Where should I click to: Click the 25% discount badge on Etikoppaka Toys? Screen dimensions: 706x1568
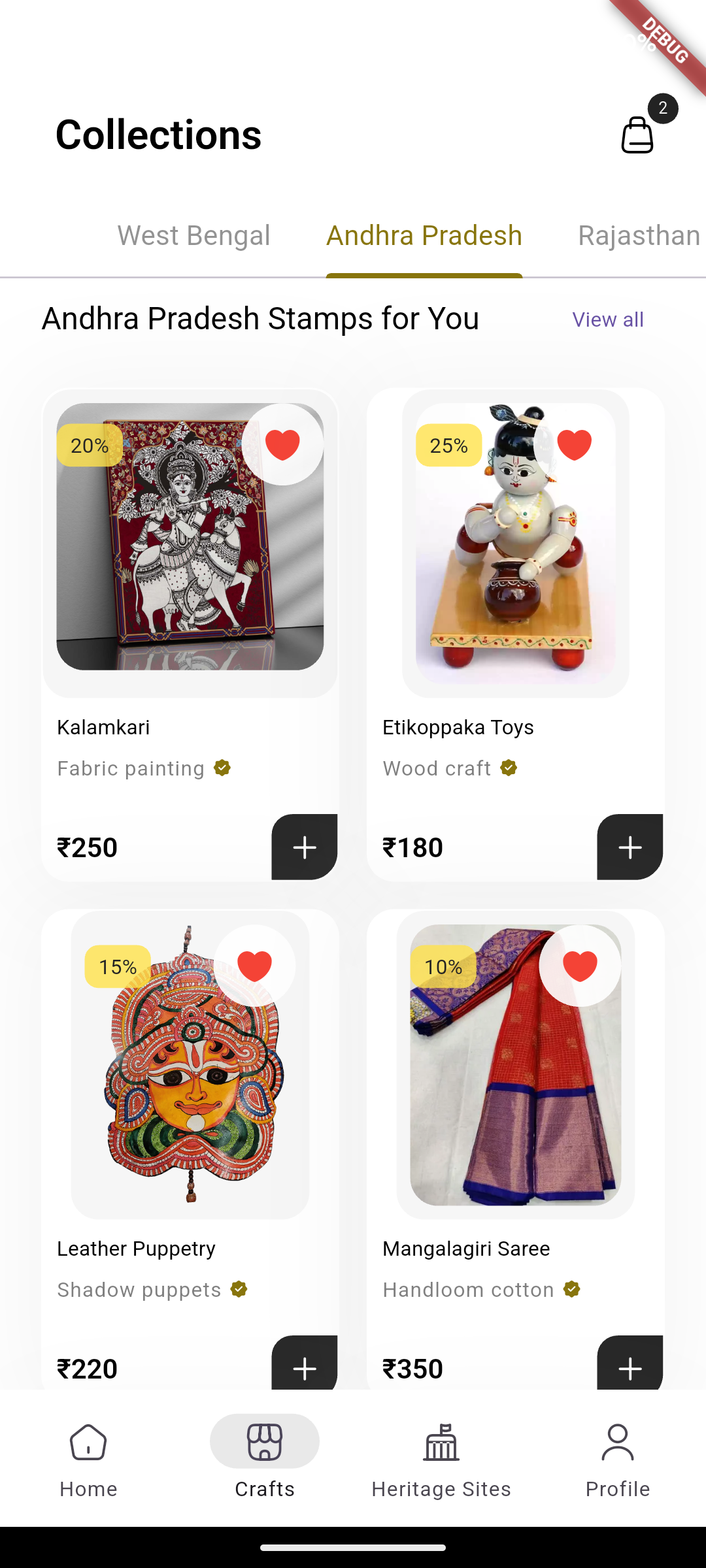(448, 445)
